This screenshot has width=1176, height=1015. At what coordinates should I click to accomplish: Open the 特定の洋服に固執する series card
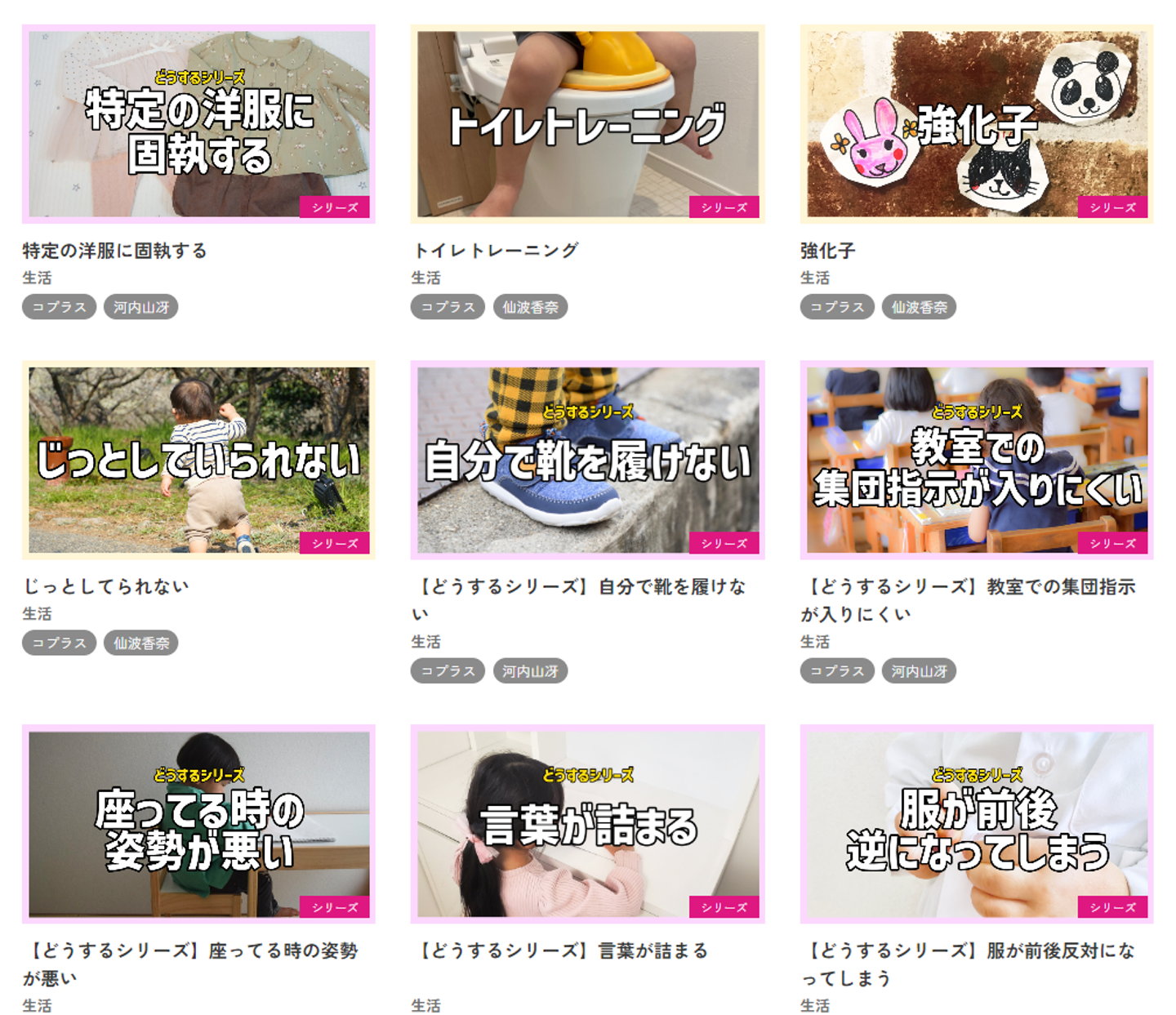198,124
